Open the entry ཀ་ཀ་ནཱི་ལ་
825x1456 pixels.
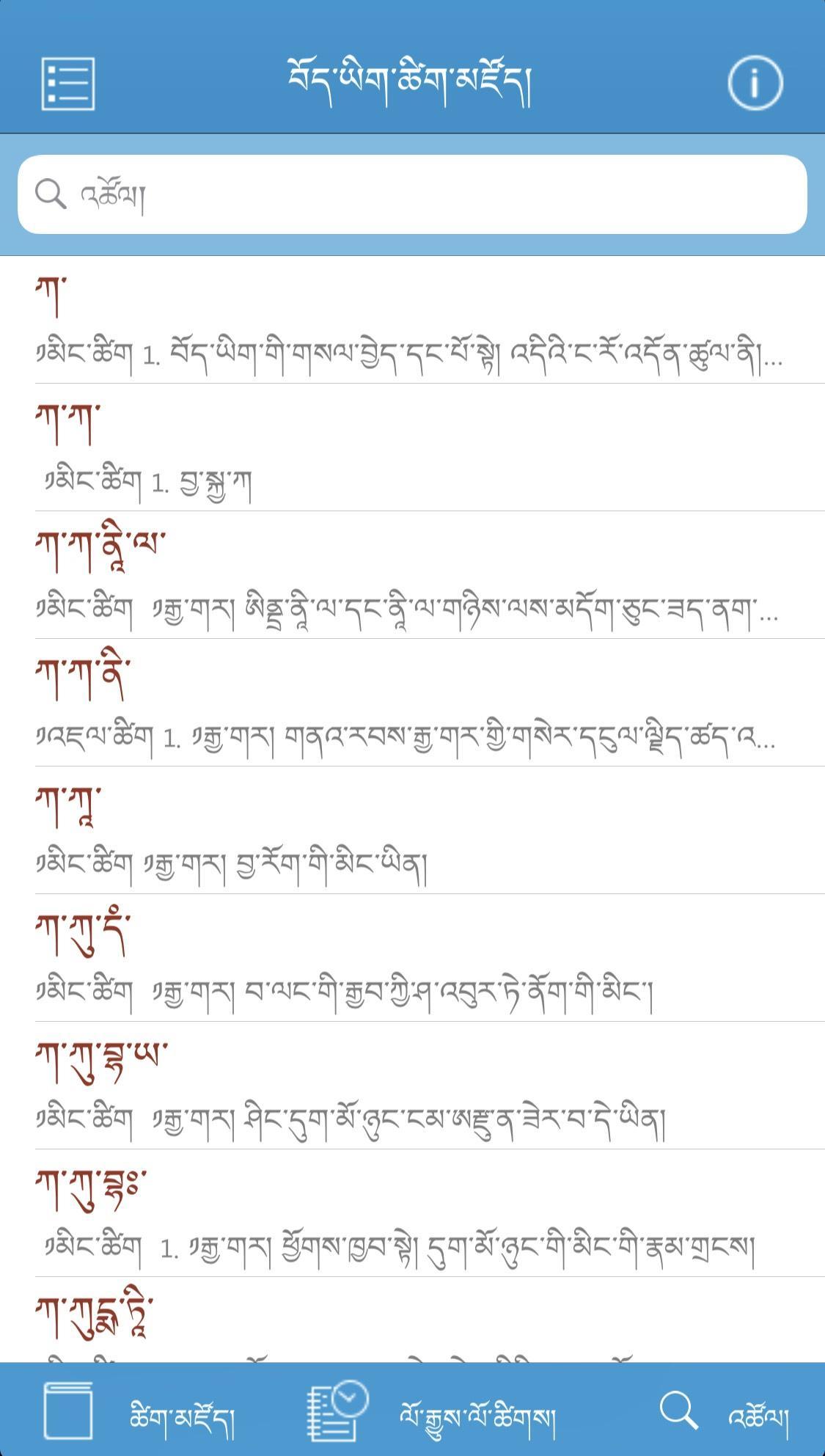point(411,576)
